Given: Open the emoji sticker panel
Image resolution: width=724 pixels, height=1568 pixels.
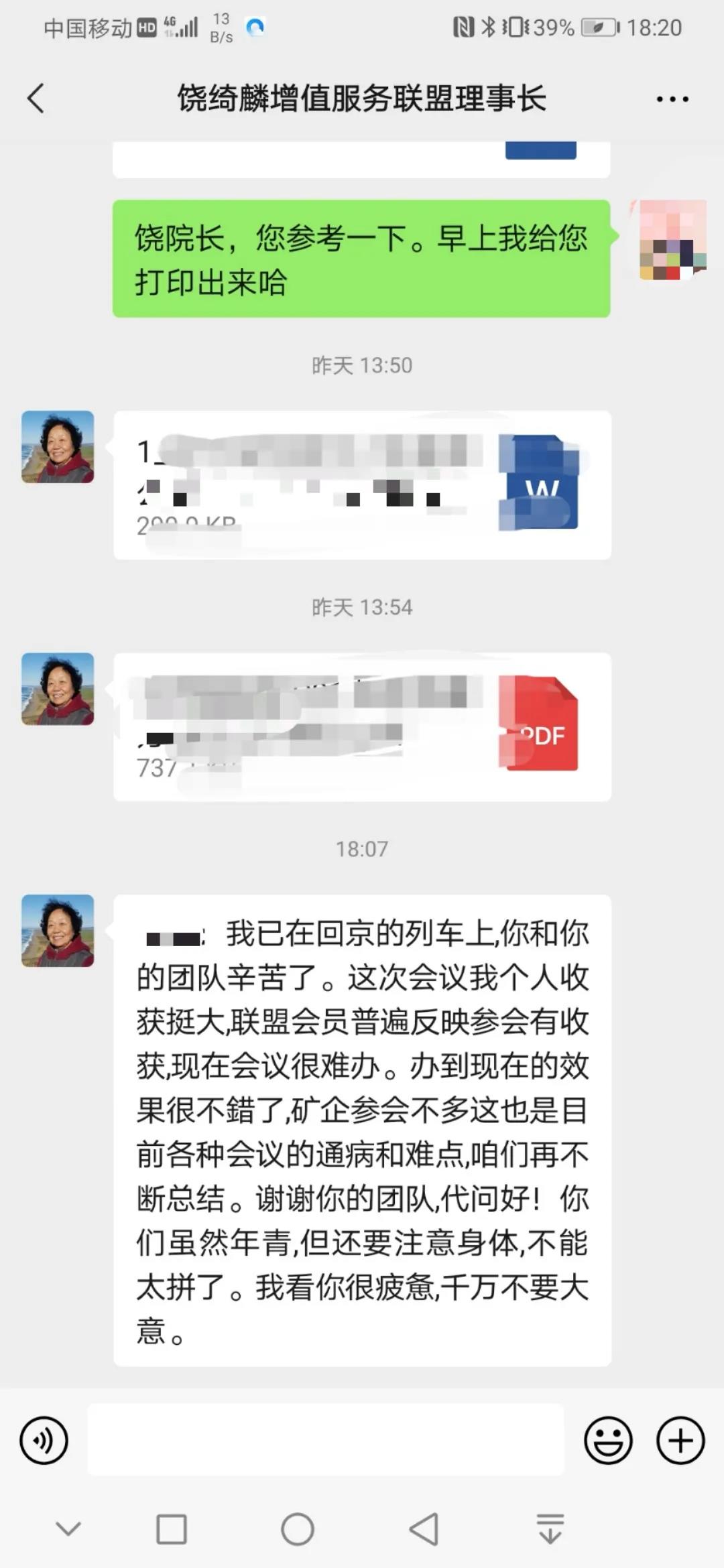Looking at the screenshot, I should click(x=608, y=1440).
